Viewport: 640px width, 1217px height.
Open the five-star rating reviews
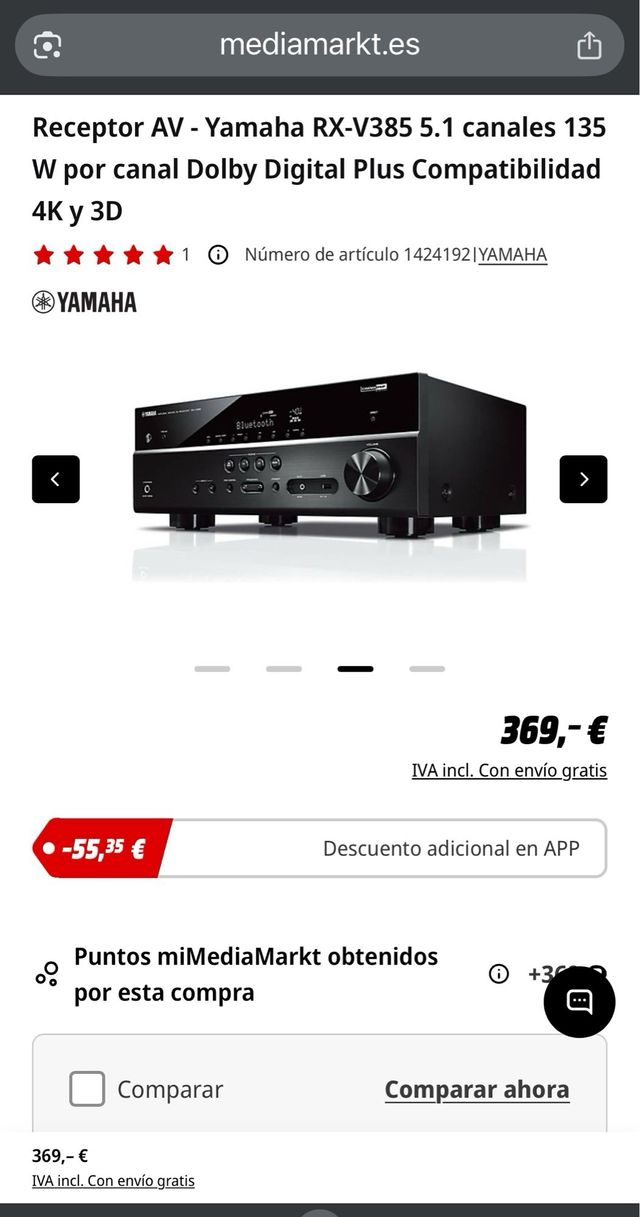[x=103, y=255]
